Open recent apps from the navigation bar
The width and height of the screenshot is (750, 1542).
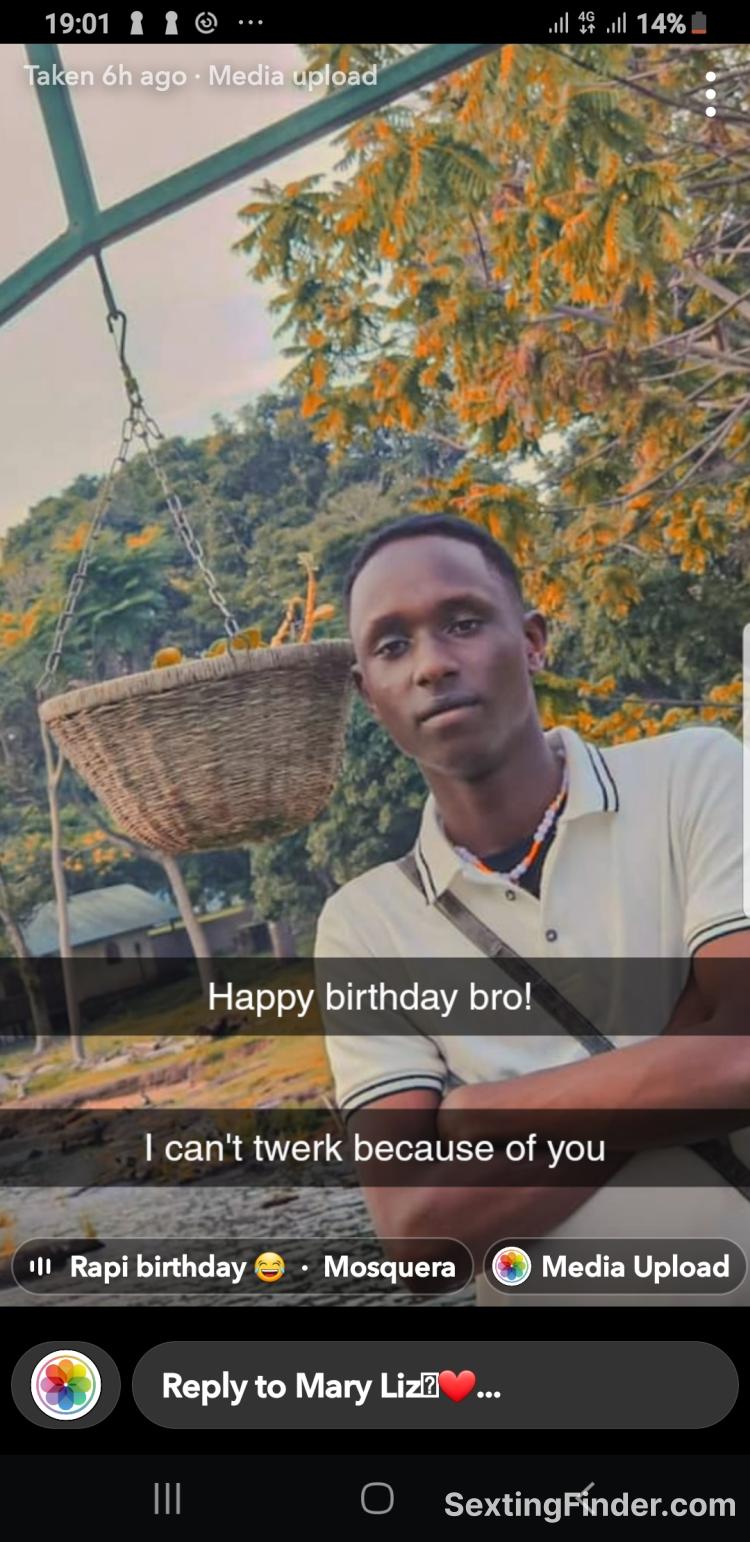click(x=167, y=1498)
